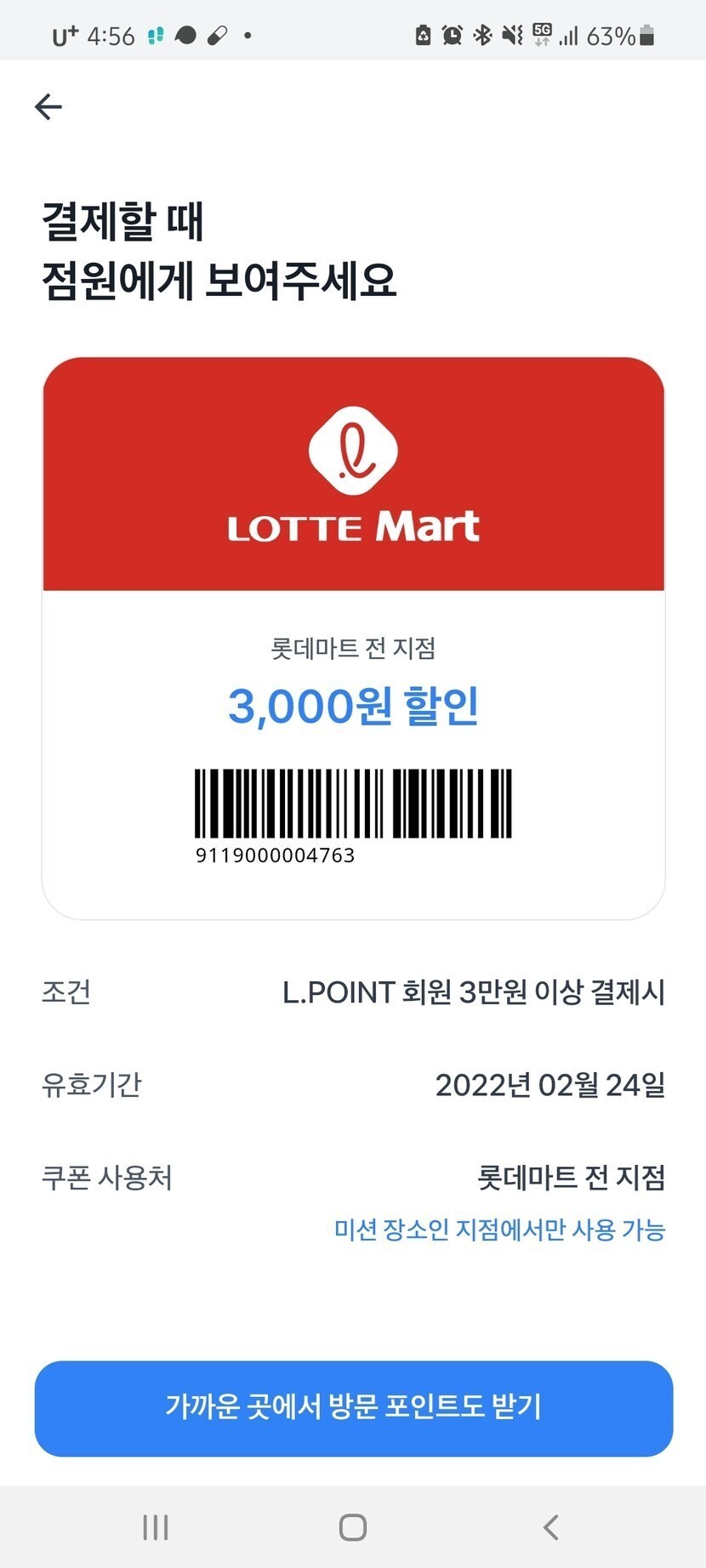This screenshot has width=706, height=1568.
Task: Tap the system navigation back chevron
Action: [551, 1527]
